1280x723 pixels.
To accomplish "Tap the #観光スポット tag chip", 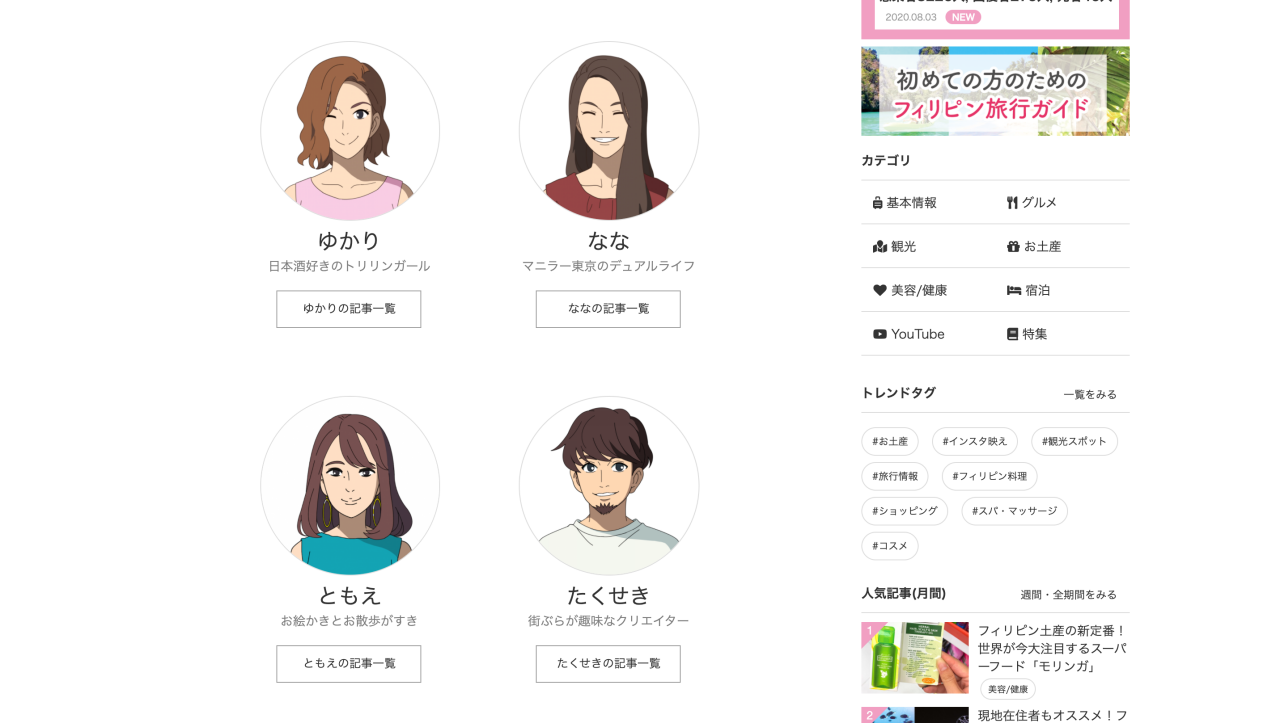I will click(1074, 442).
